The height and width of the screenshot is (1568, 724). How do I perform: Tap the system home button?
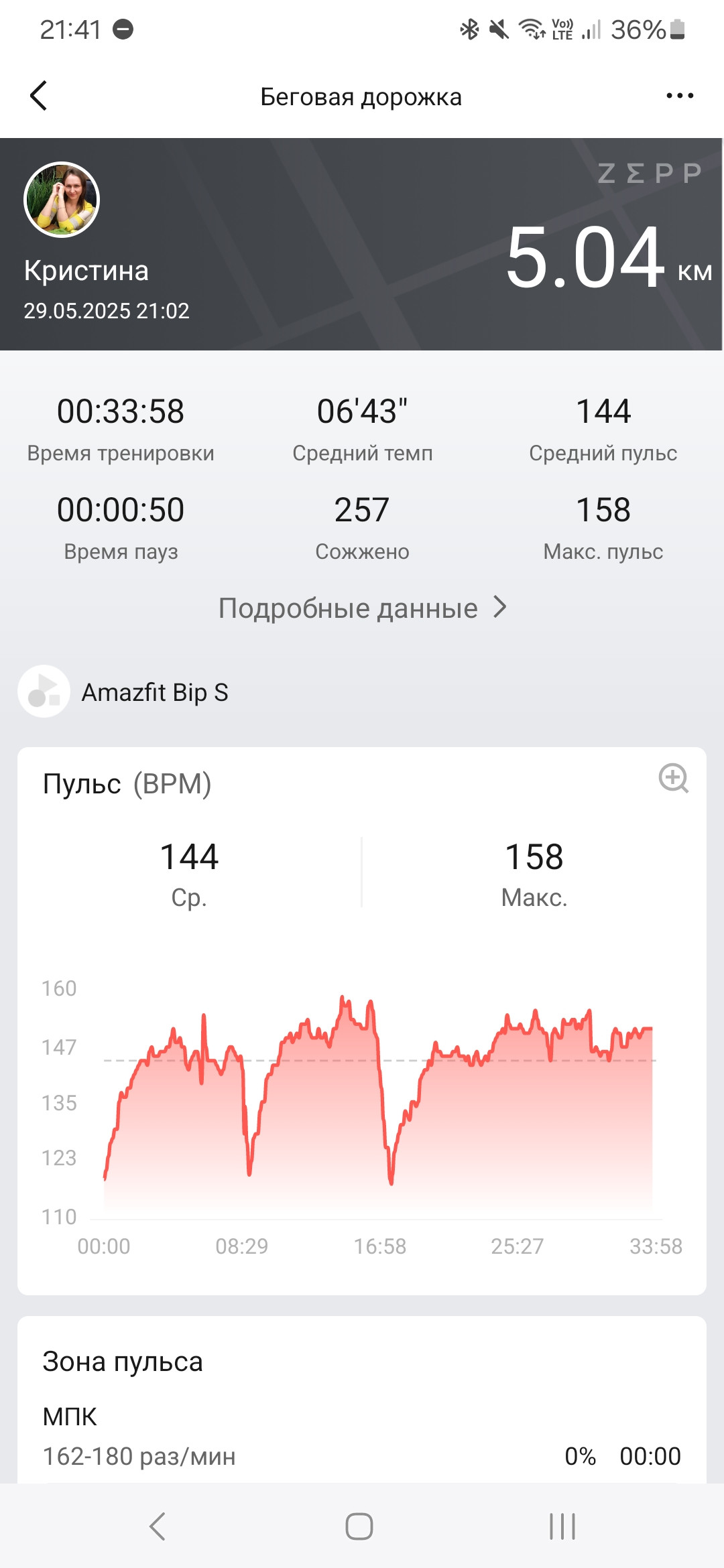point(359,1526)
